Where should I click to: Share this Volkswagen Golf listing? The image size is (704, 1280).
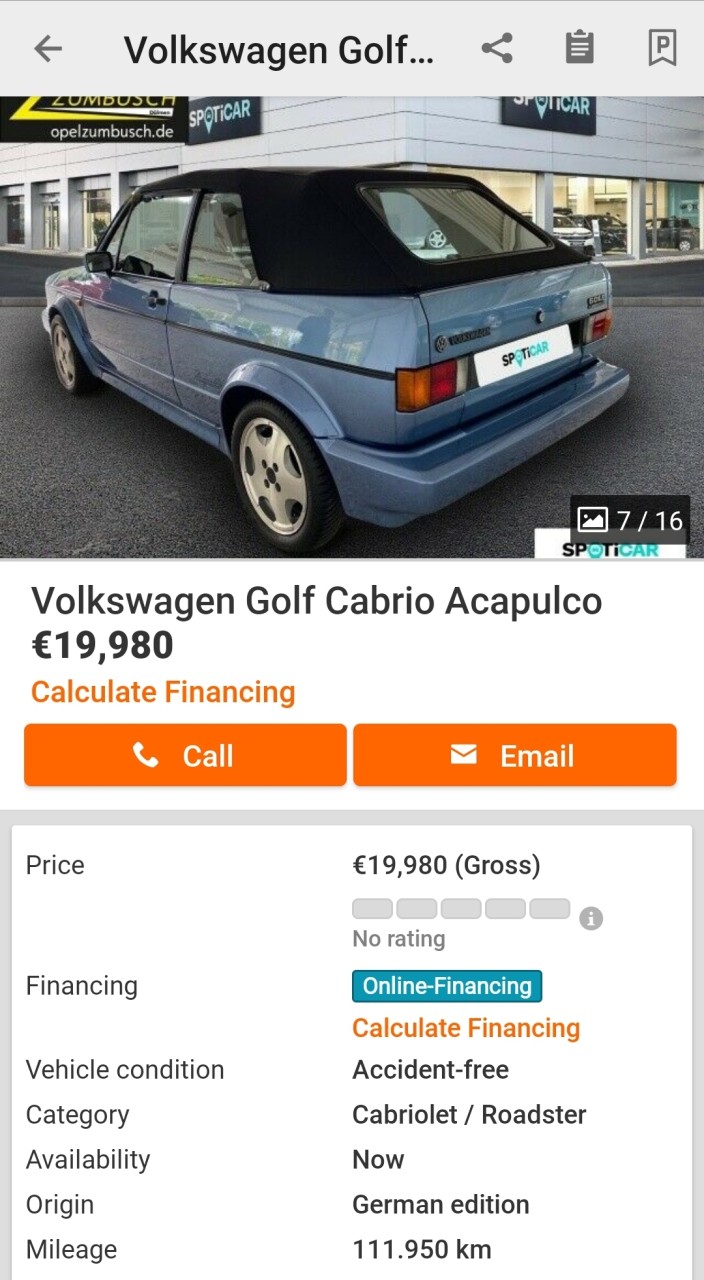pyautogui.click(x=497, y=48)
